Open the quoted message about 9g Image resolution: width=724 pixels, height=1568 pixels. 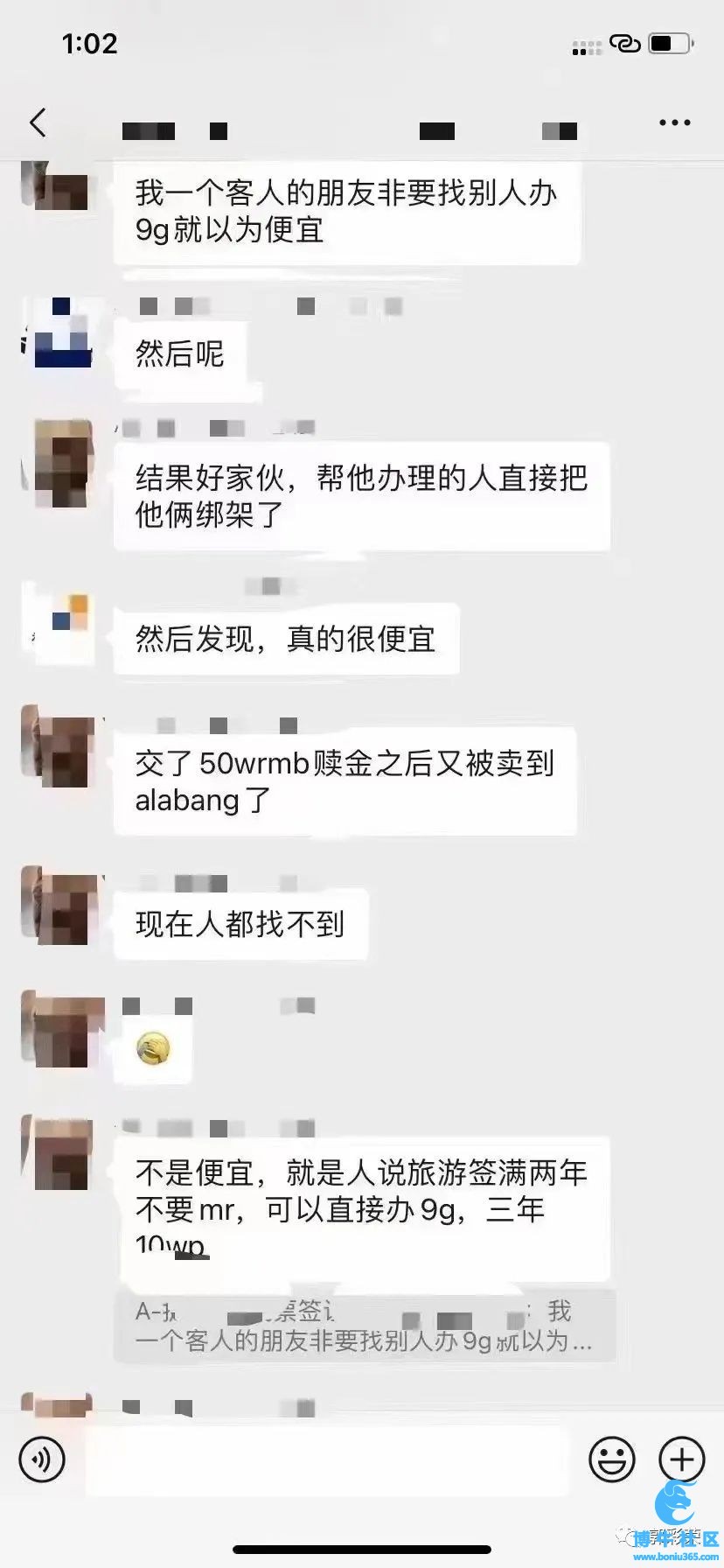pos(364,1326)
